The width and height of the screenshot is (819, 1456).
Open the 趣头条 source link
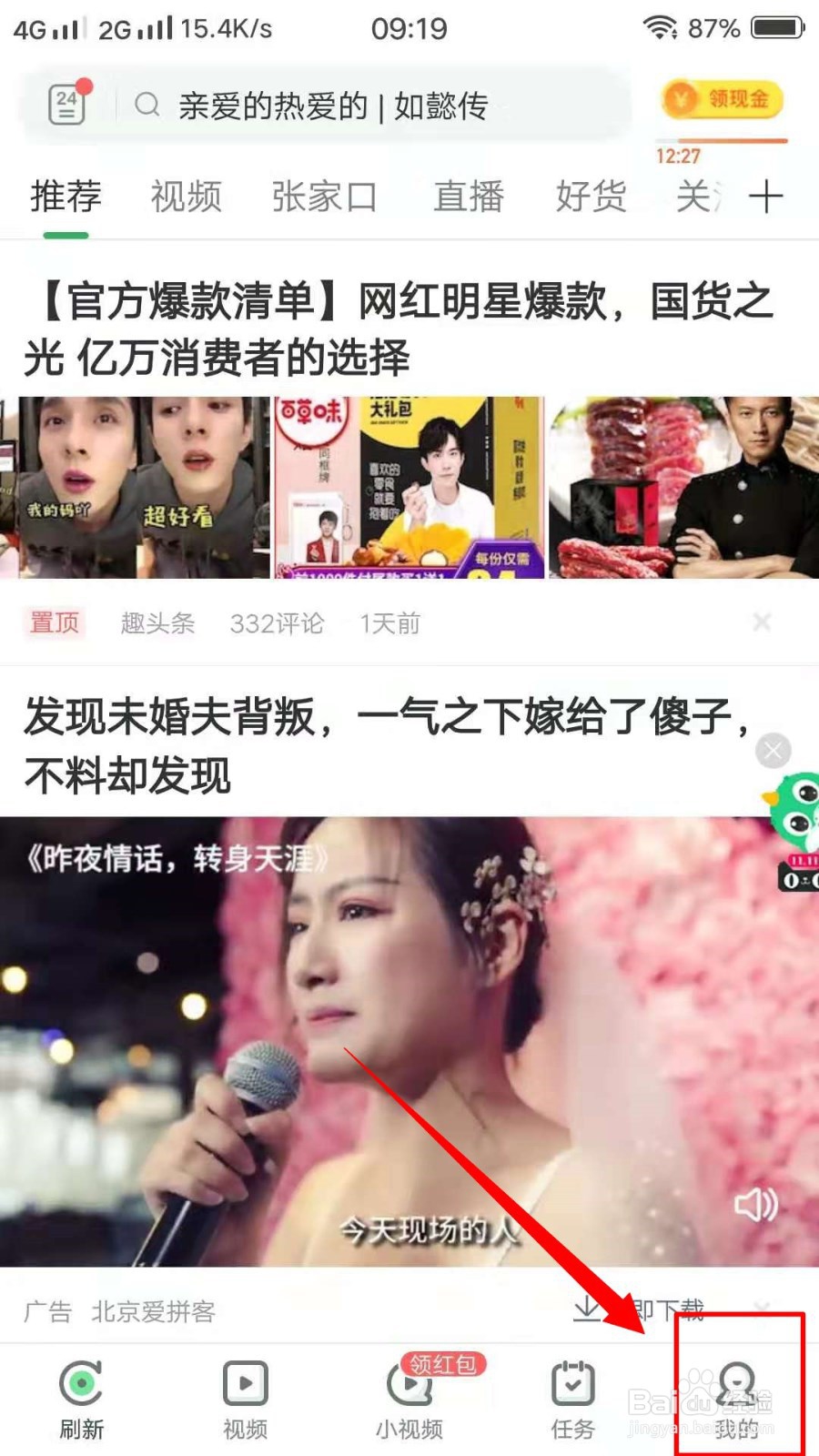click(157, 623)
